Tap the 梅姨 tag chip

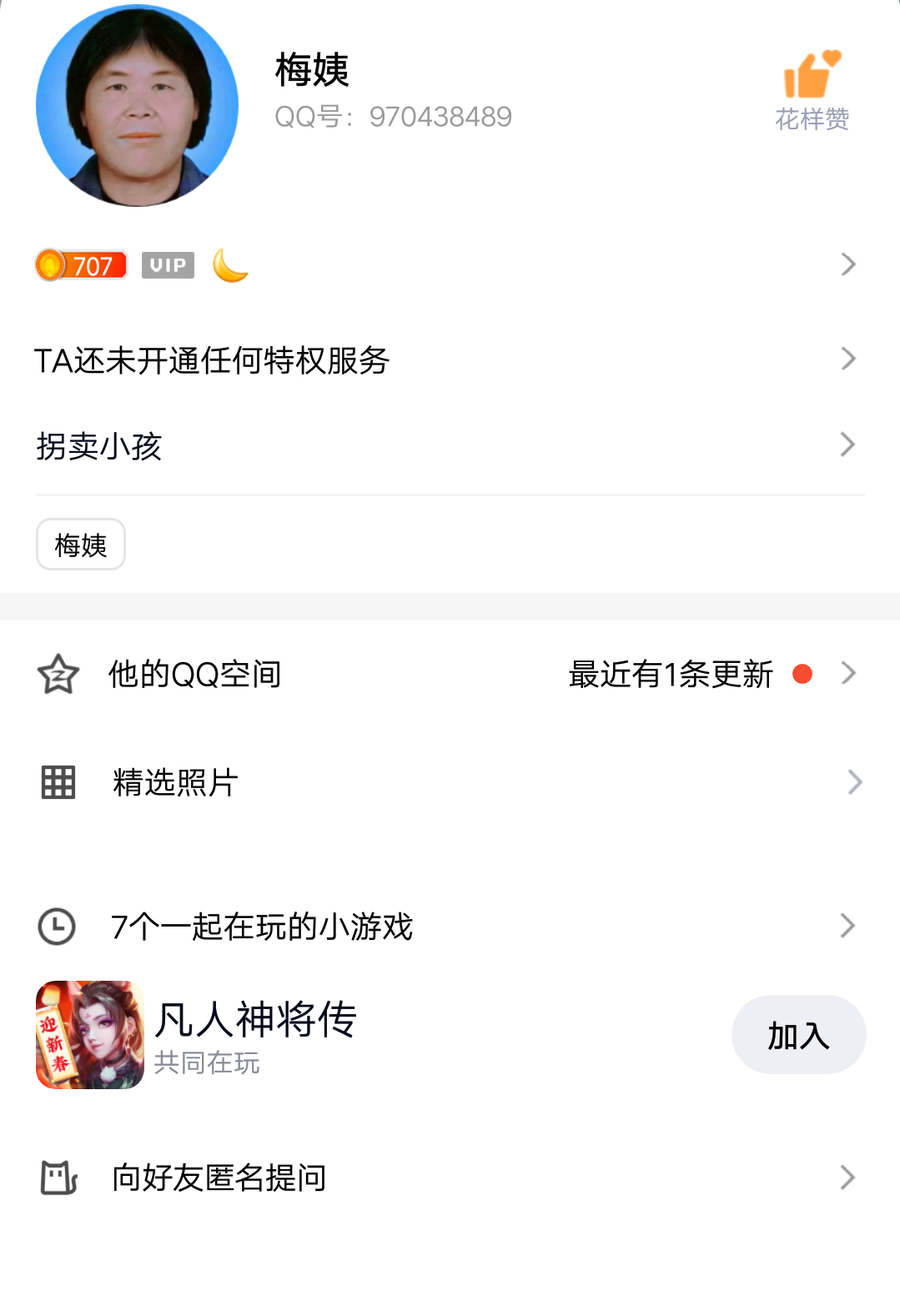81,545
